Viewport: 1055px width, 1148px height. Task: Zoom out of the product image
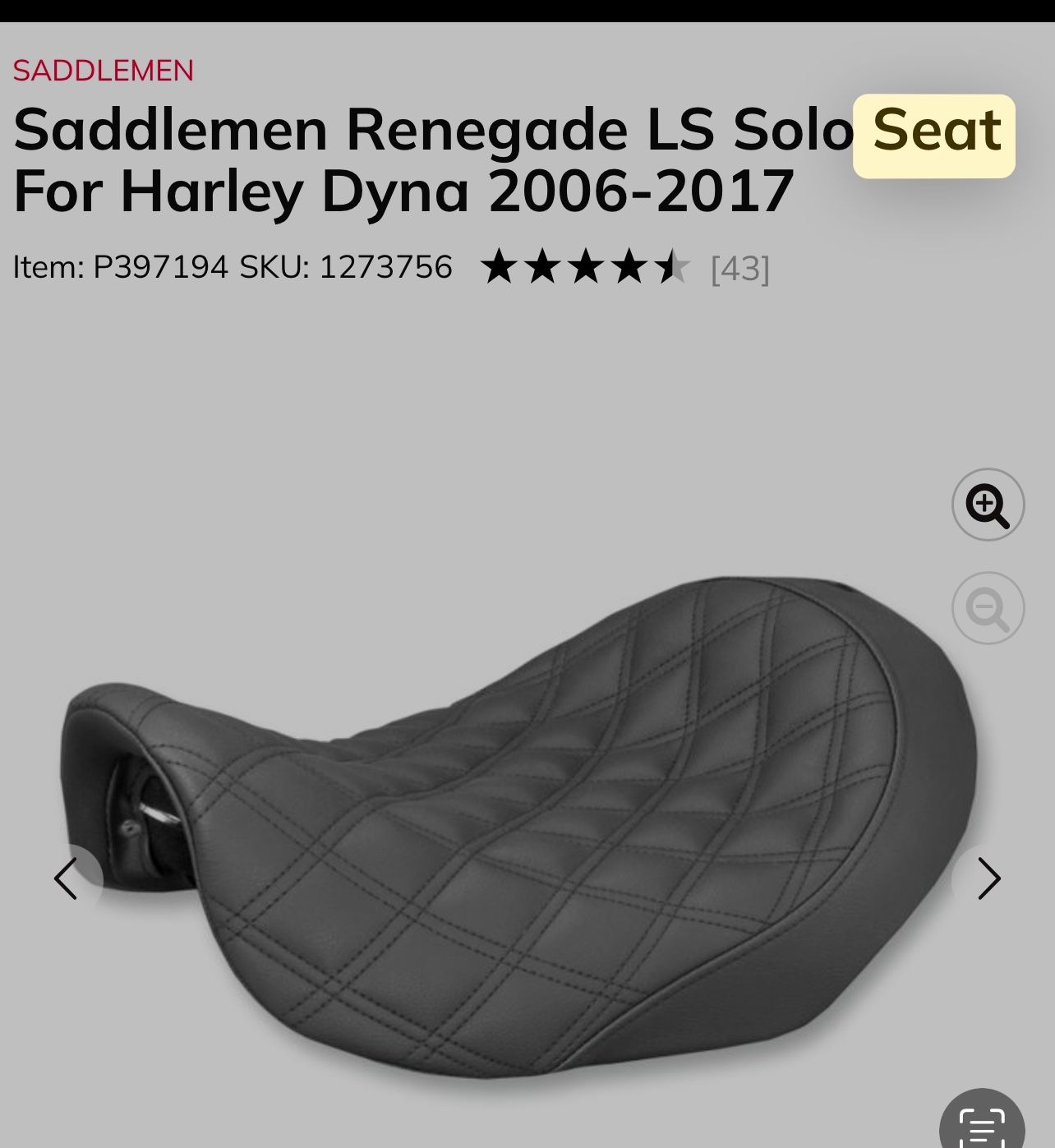(988, 608)
